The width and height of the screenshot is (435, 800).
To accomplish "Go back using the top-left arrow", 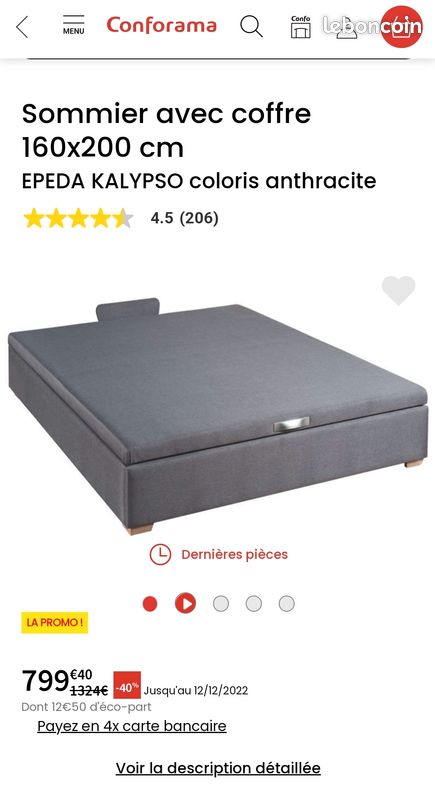I will [x=22, y=27].
